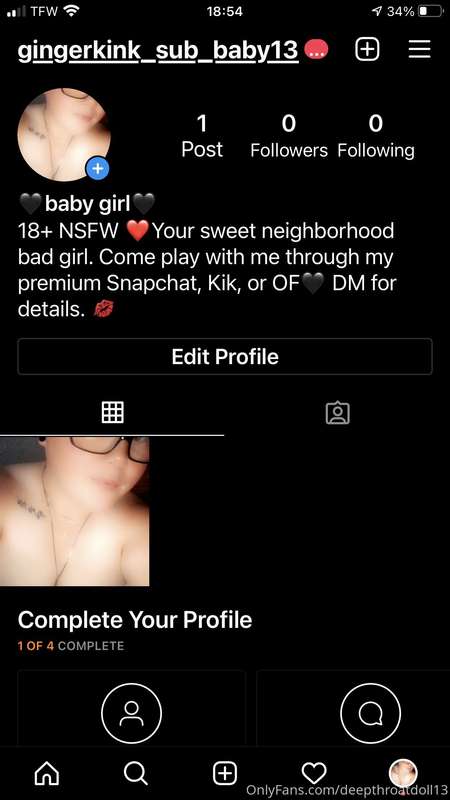Screen dimensions: 450x800
Task: Open the Profile tab in the bottom bar
Action: coord(403,773)
